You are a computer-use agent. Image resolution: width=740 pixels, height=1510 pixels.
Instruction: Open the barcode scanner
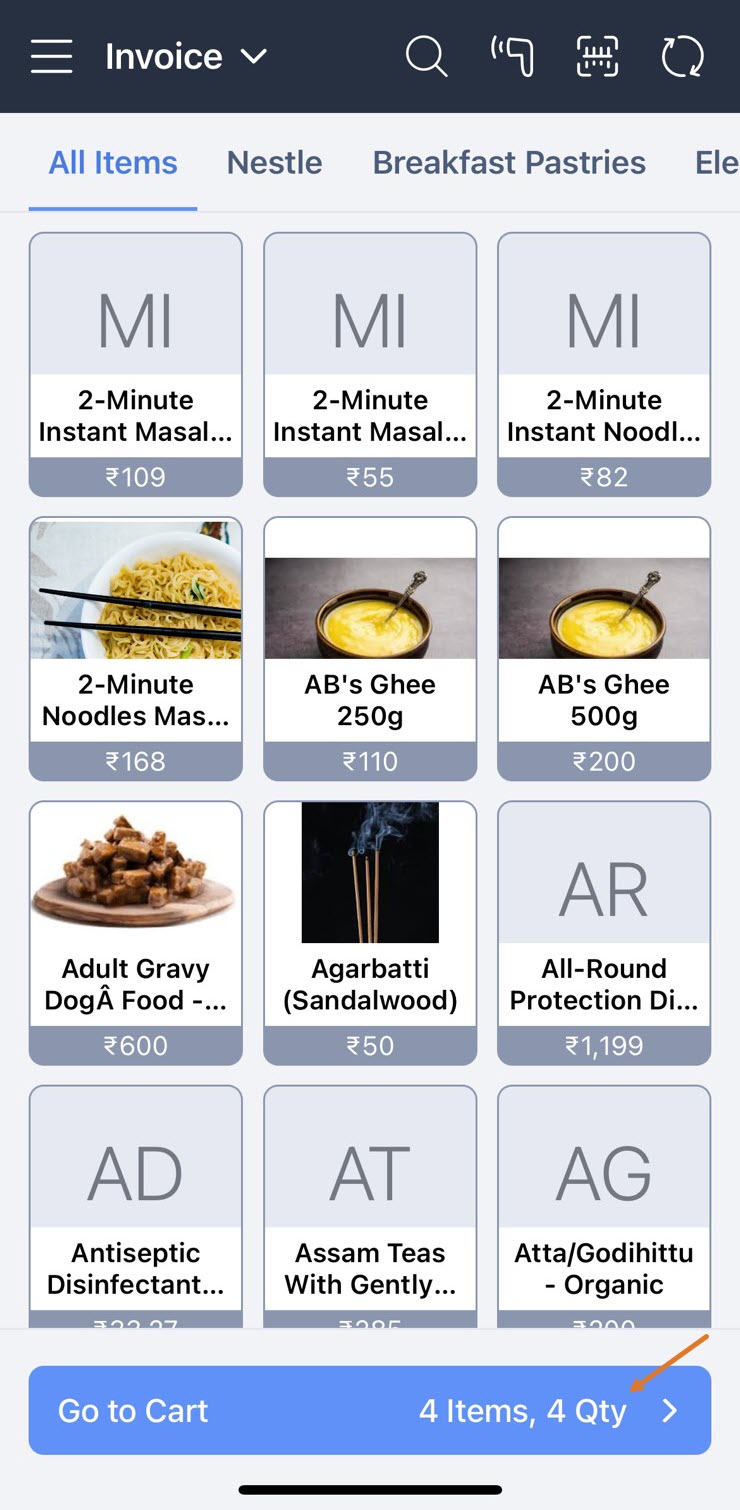tap(597, 56)
